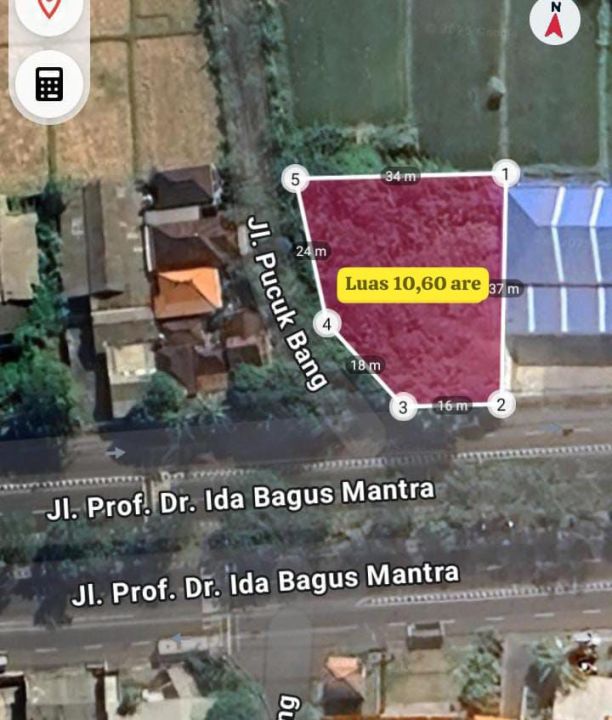The width and height of the screenshot is (612, 720).
Task: Tap vertex marker 4
Action: (326, 323)
